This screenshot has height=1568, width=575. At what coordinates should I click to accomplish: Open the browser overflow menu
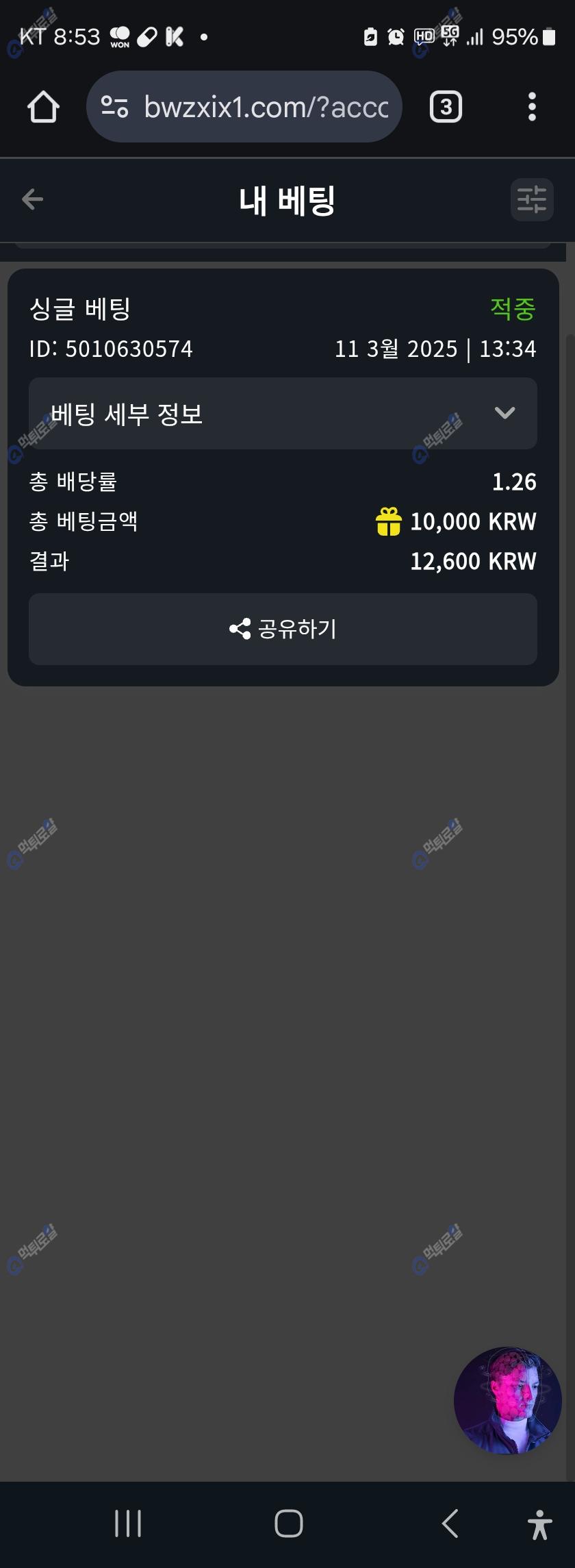[x=532, y=107]
